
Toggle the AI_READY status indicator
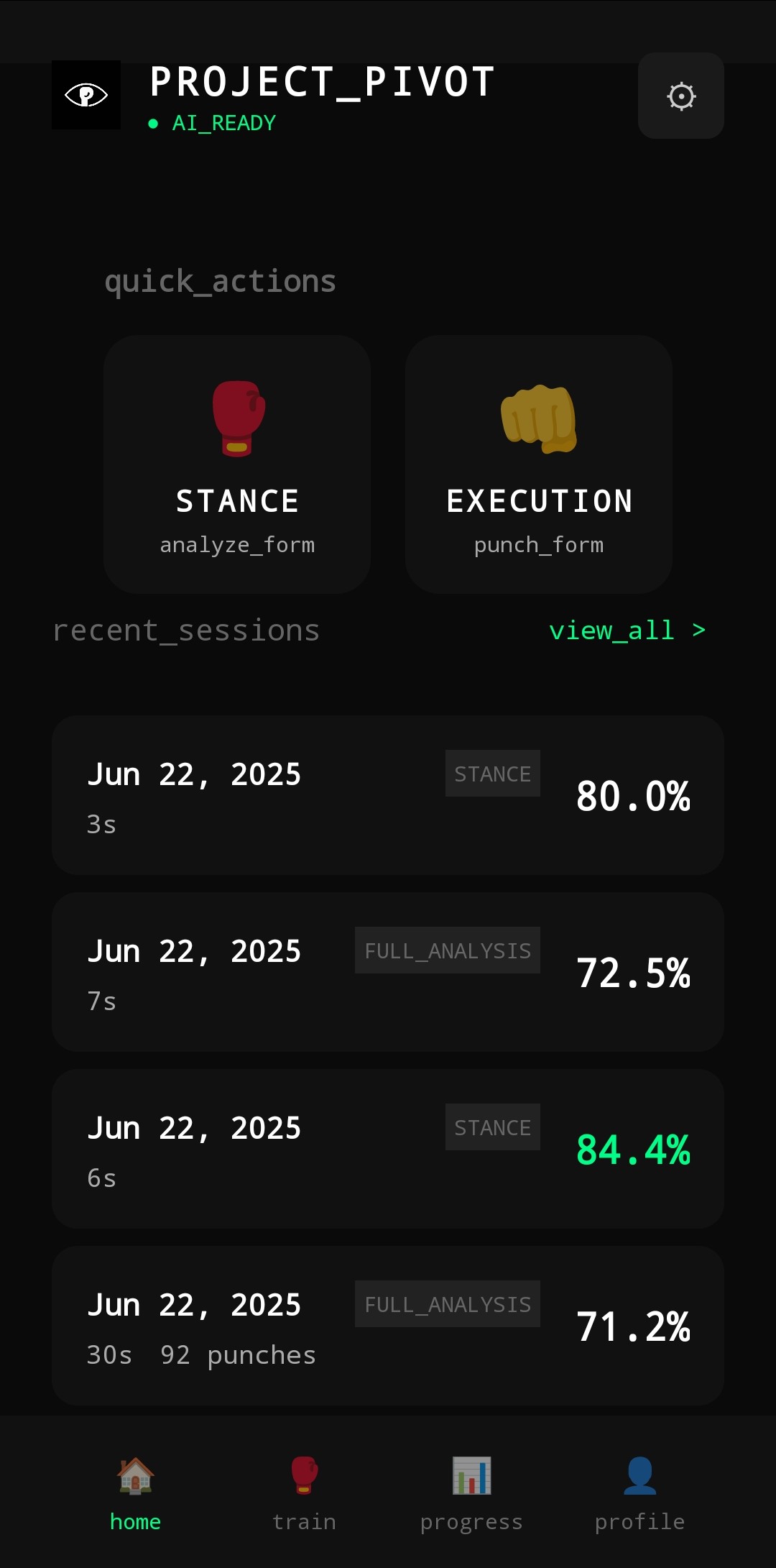pos(152,123)
